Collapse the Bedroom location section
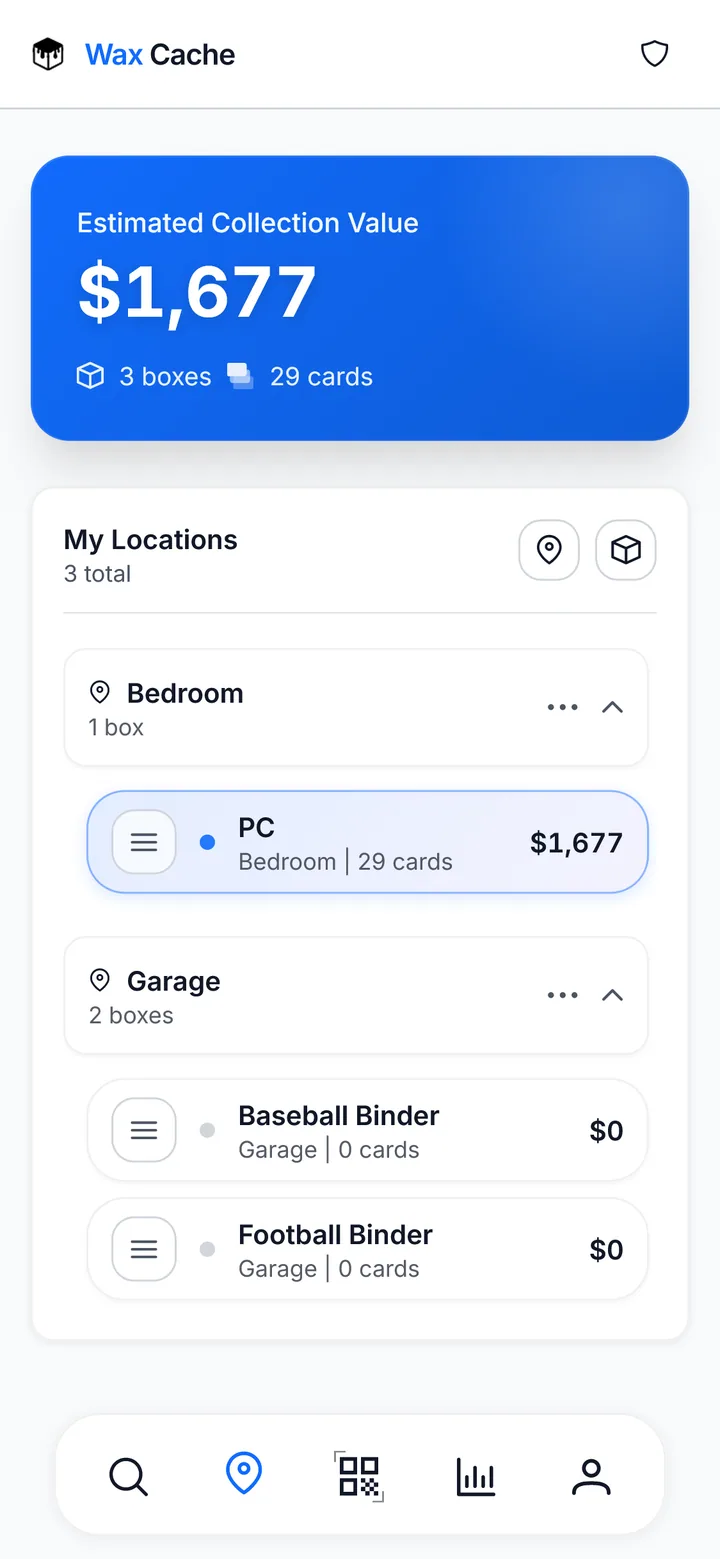 click(x=612, y=707)
